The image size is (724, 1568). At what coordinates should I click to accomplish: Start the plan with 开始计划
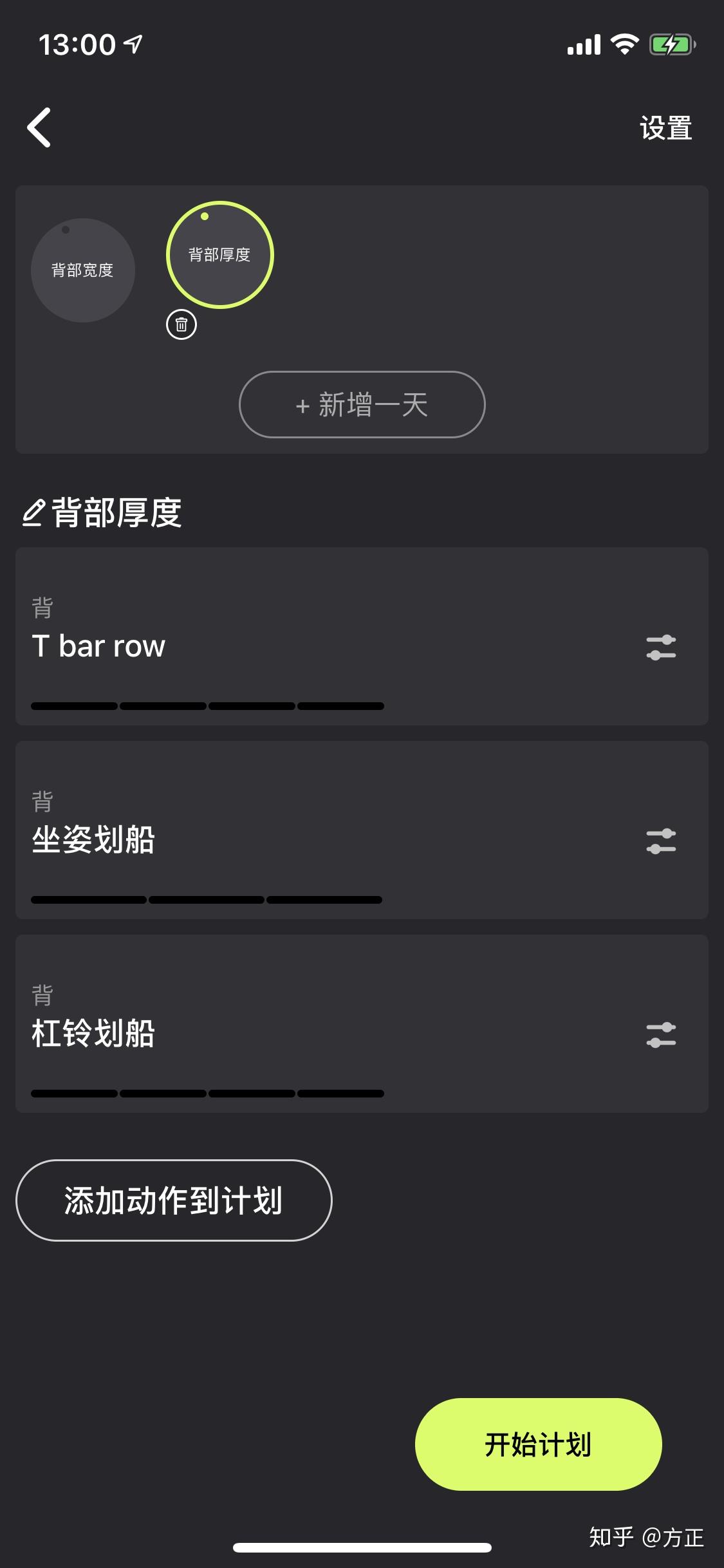click(538, 1444)
